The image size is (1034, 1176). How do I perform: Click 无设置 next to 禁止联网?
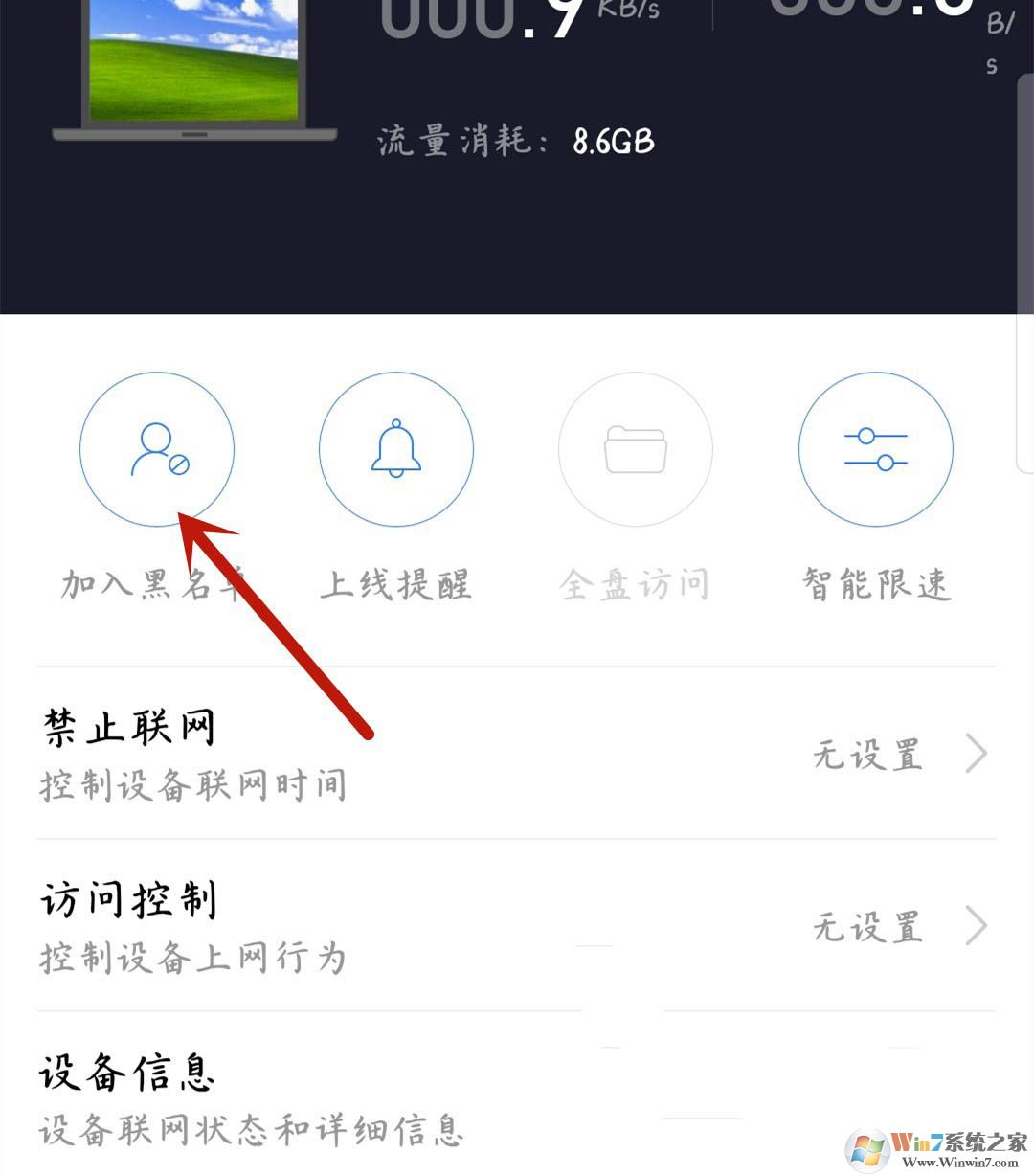tap(865, 756)
